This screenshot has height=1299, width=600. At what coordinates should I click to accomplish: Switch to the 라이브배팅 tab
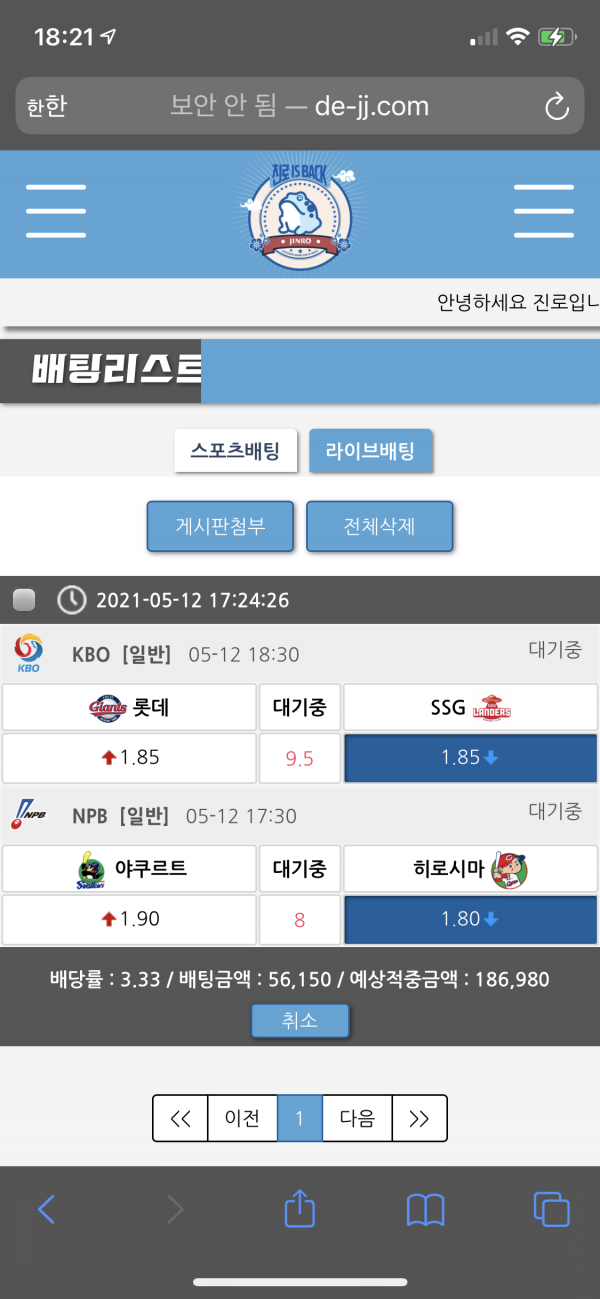click(370, 450)
